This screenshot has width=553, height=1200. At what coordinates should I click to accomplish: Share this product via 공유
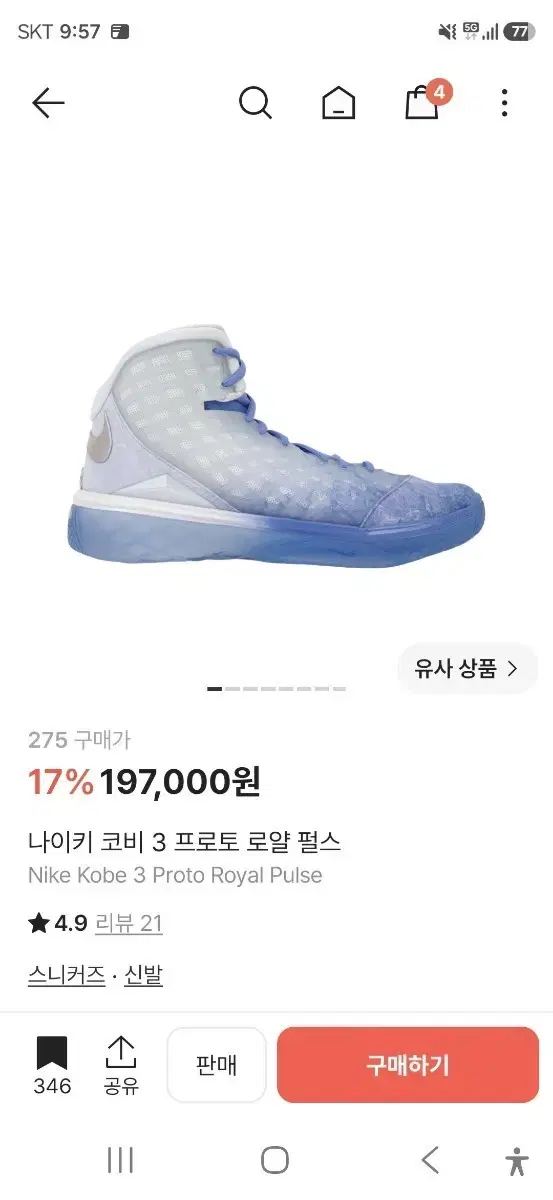click(120, 1066)
